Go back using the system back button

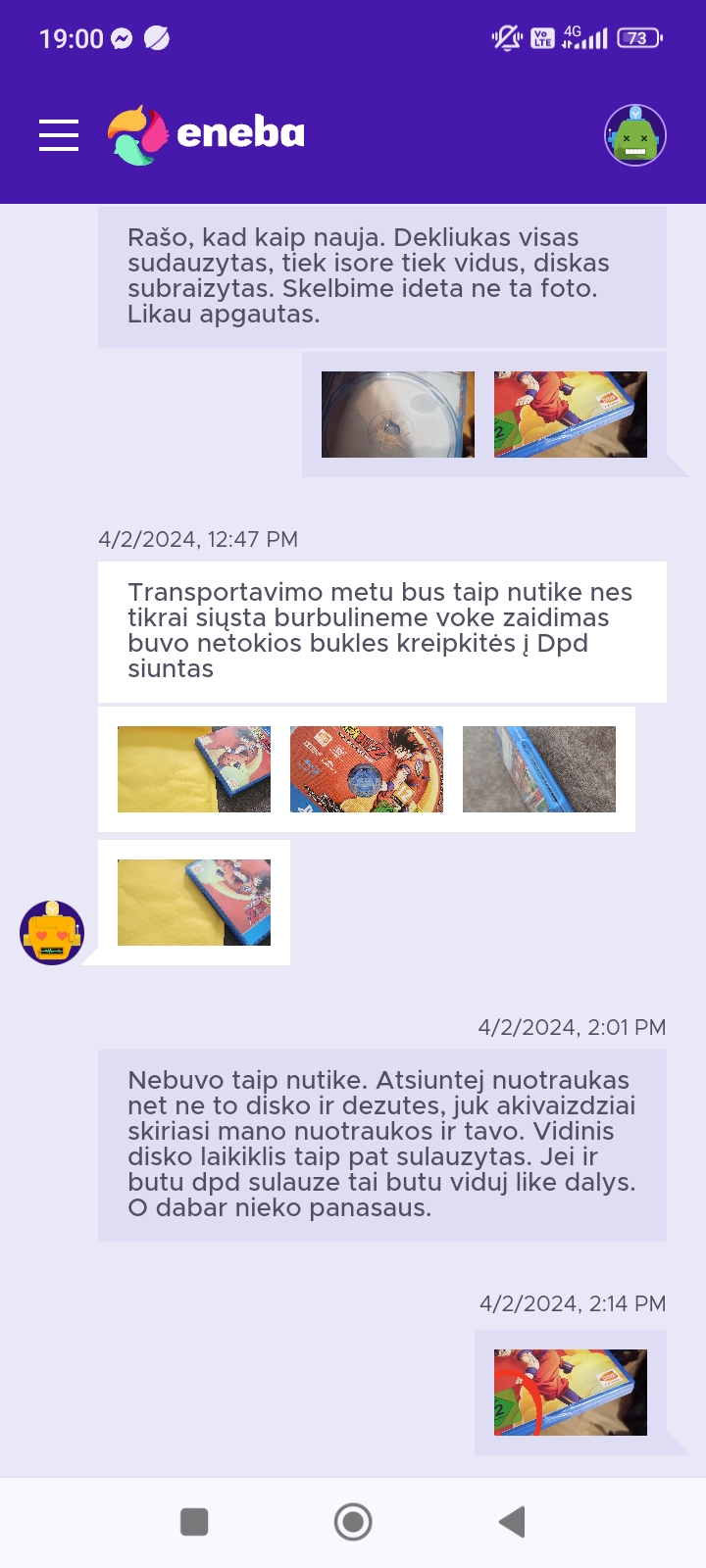point(512,1522)
